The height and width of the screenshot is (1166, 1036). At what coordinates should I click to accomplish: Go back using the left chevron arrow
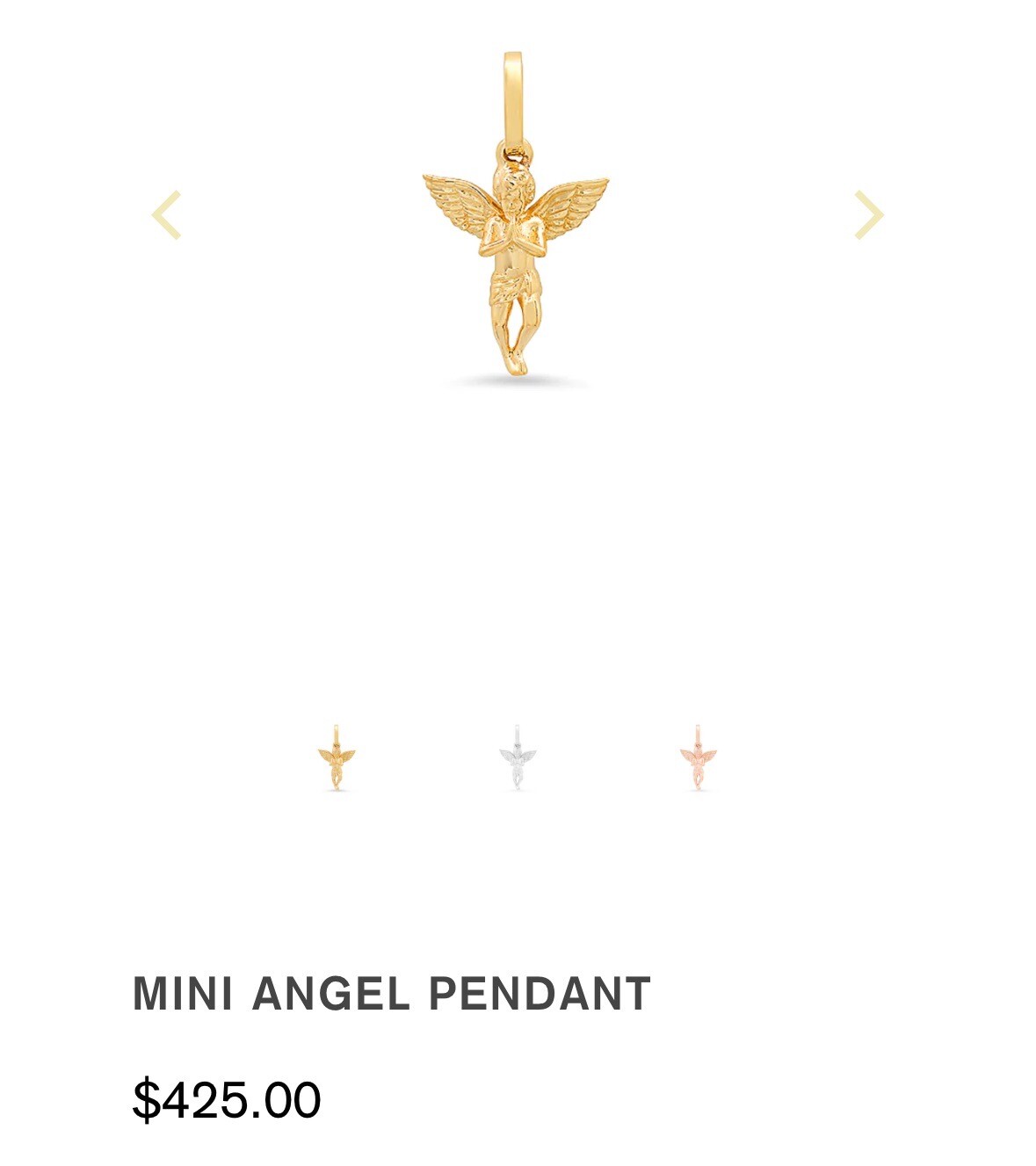169,214
